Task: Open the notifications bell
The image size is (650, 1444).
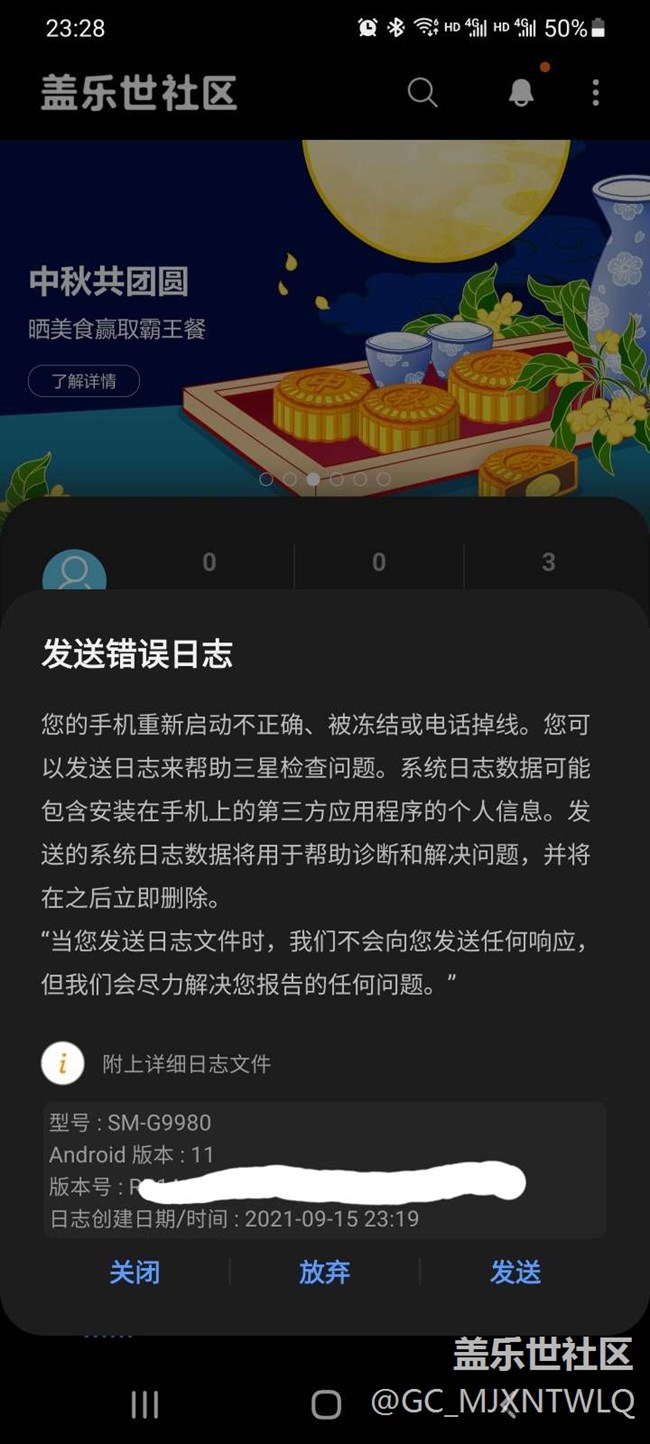Action: pos(521,93)
